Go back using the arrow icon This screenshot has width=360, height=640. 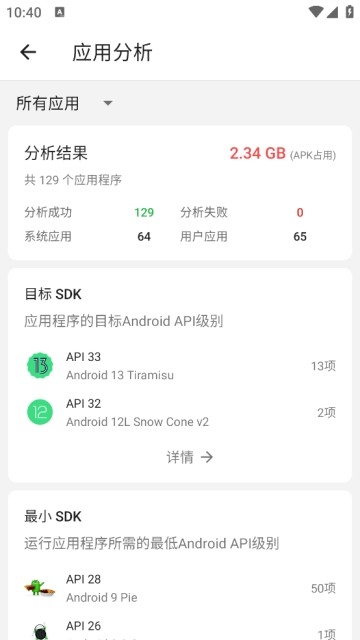(x=28, y=52)
